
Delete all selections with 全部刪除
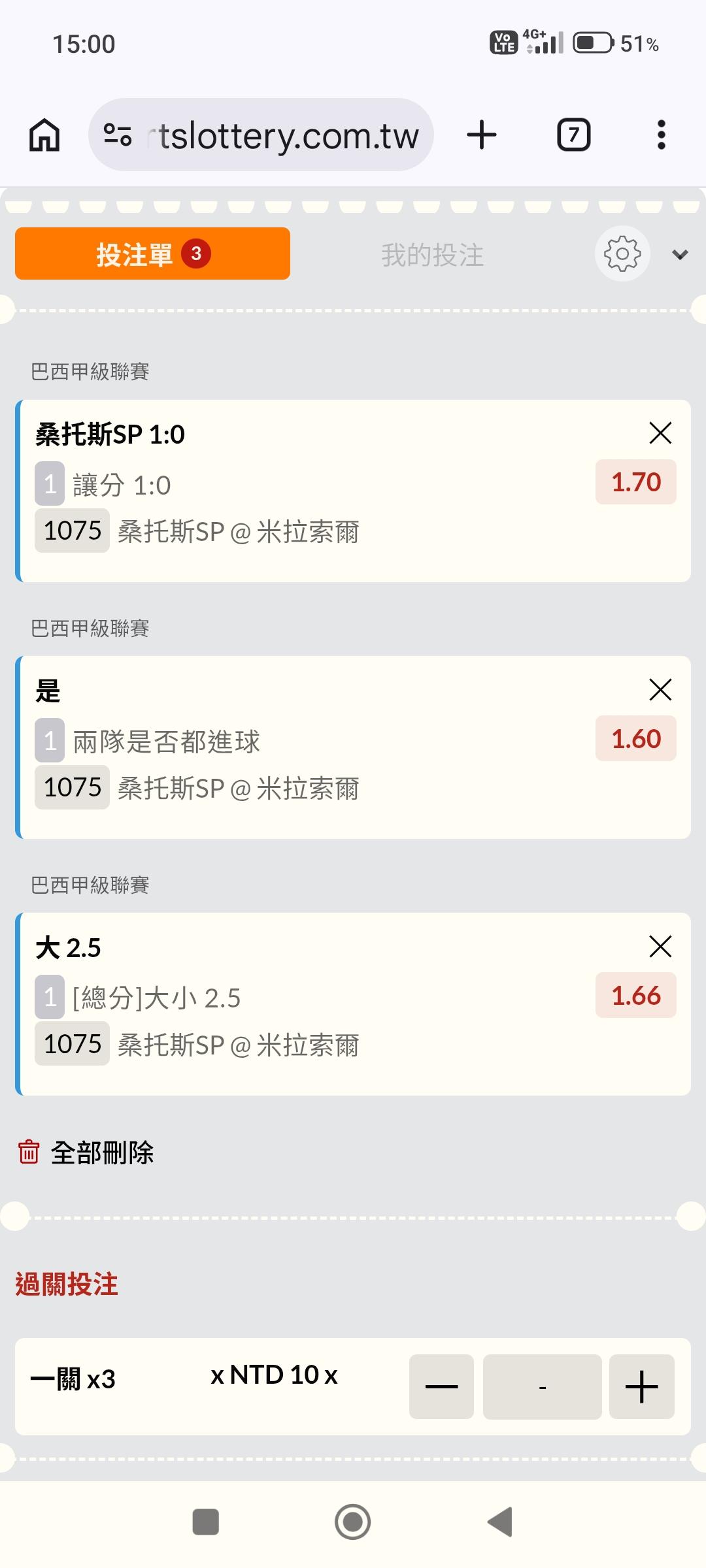click(86, 1152)
